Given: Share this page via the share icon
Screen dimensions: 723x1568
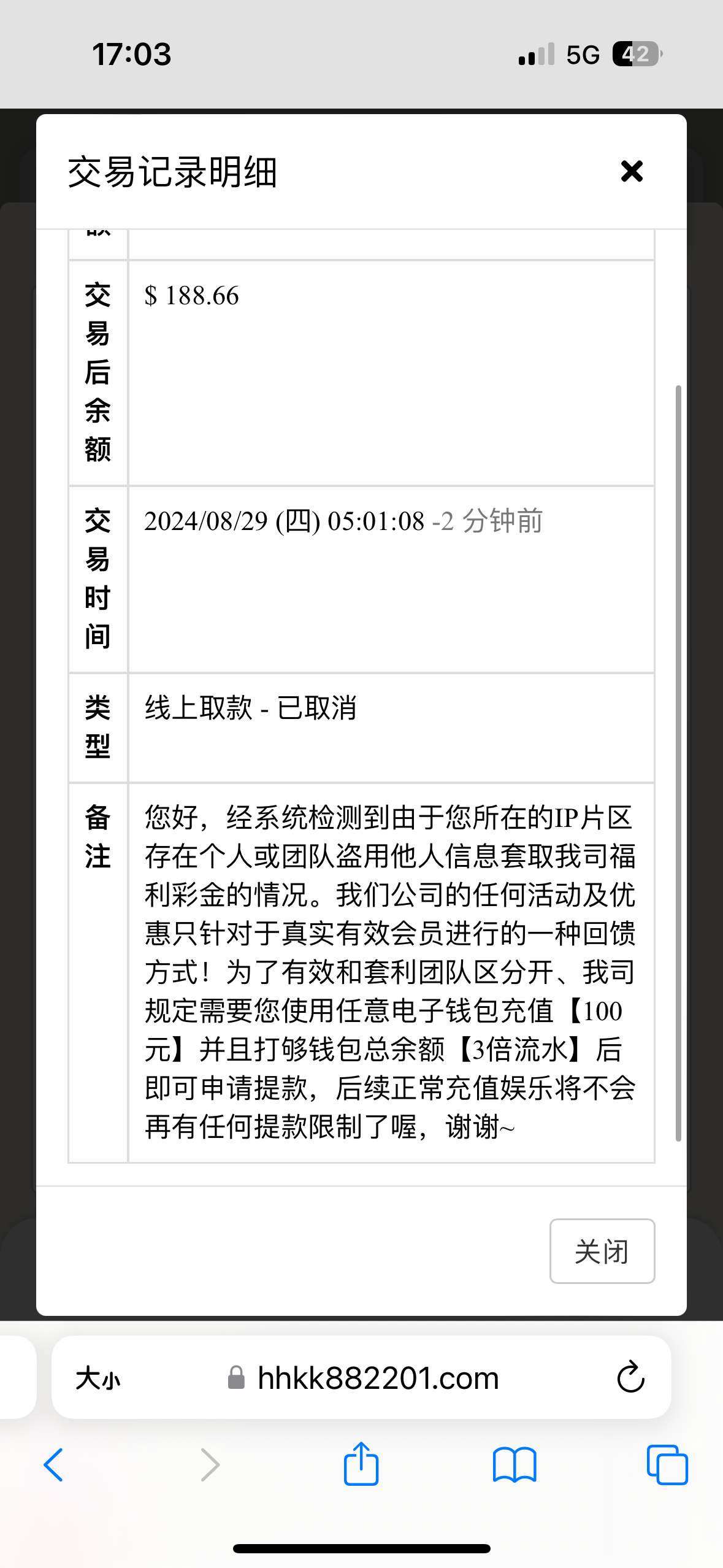Looking at the screenshot, I should (x=361, y=1464).
